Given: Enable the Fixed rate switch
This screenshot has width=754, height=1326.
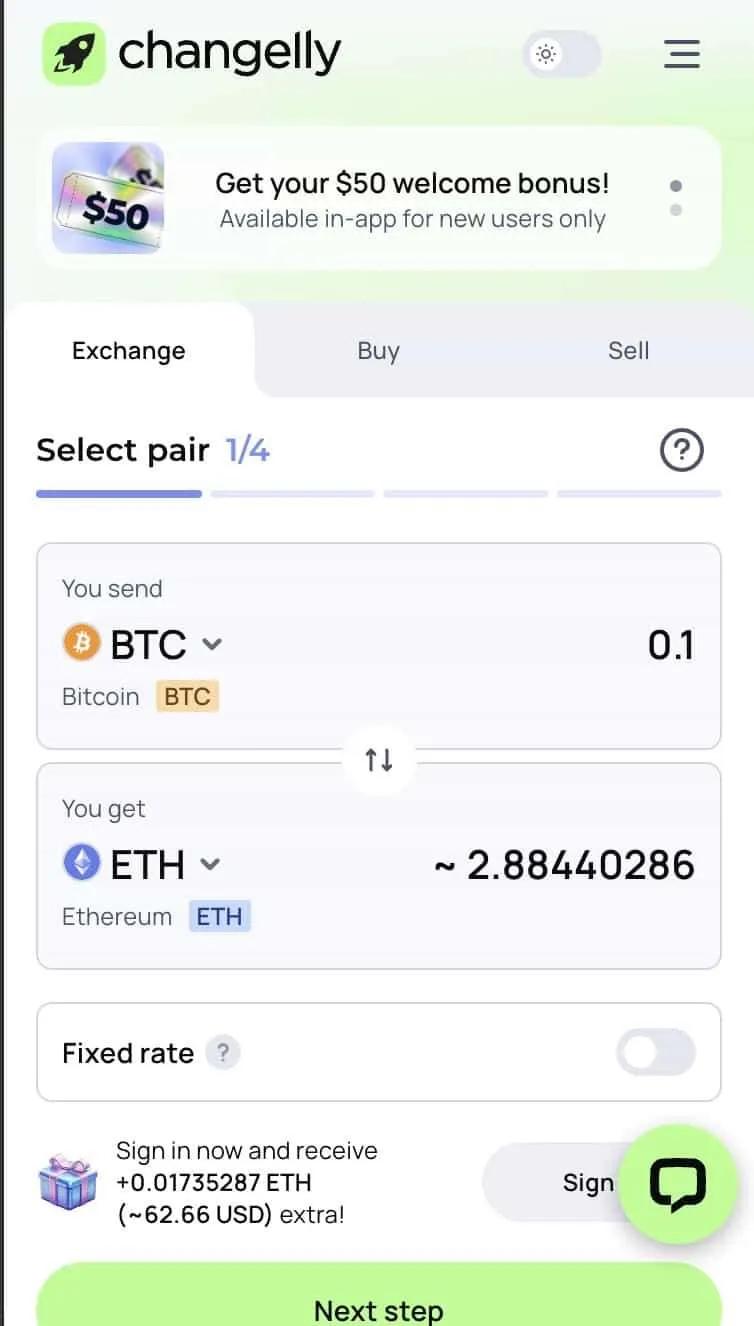Looking at the screenshot, I should (656, 1052).
